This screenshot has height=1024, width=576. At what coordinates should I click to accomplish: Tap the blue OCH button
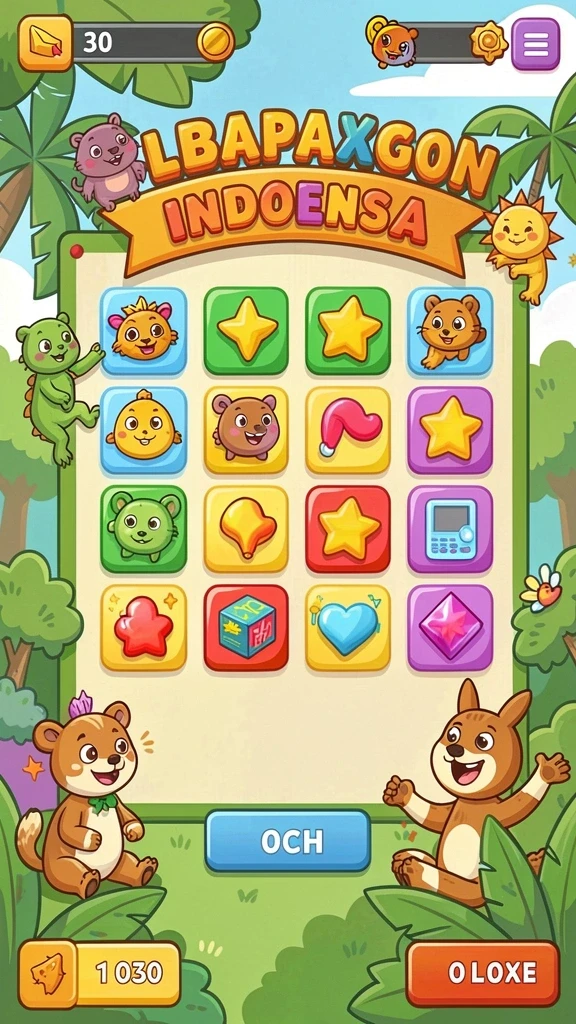(x=288, y=841)
